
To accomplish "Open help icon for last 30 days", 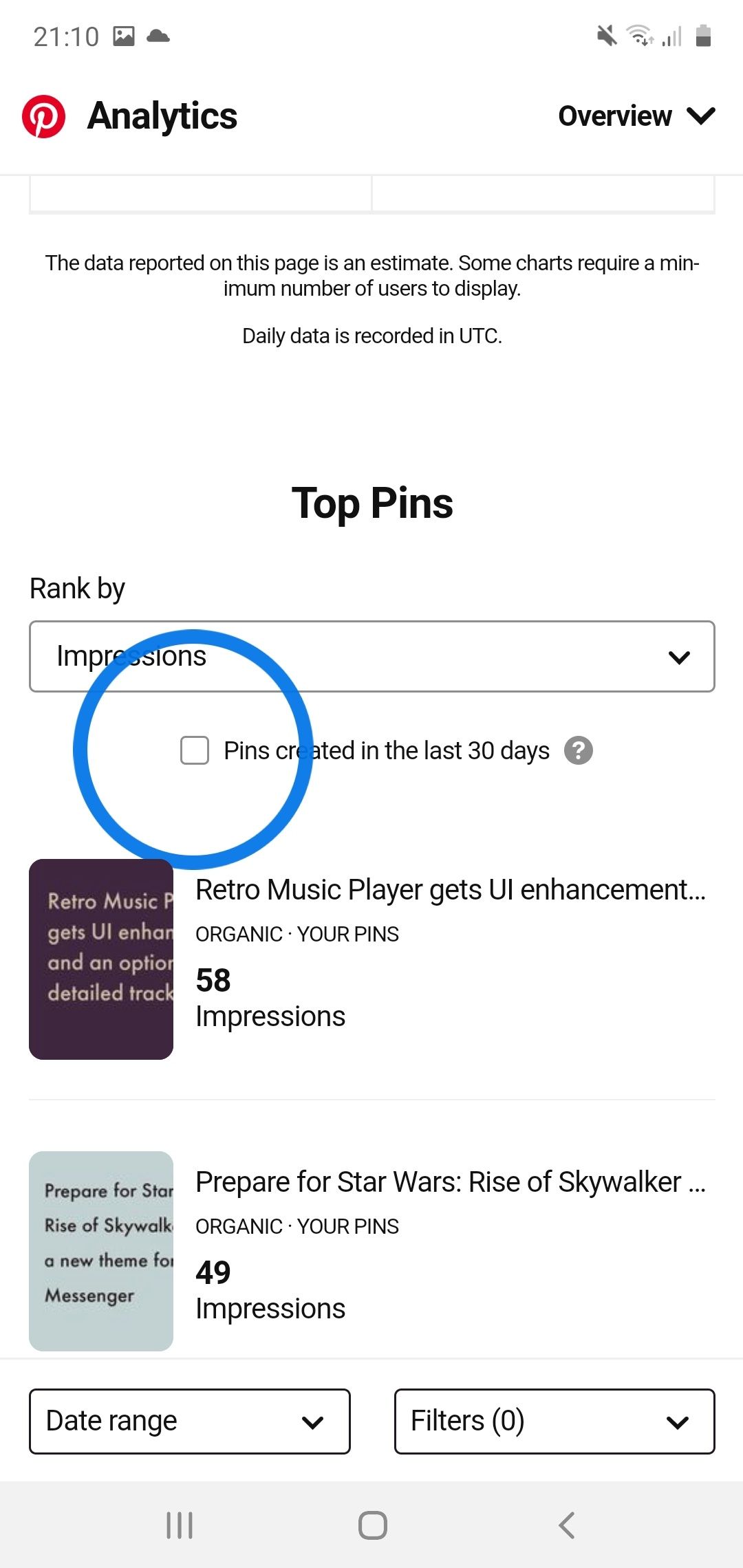I will [x=579, y=750].
